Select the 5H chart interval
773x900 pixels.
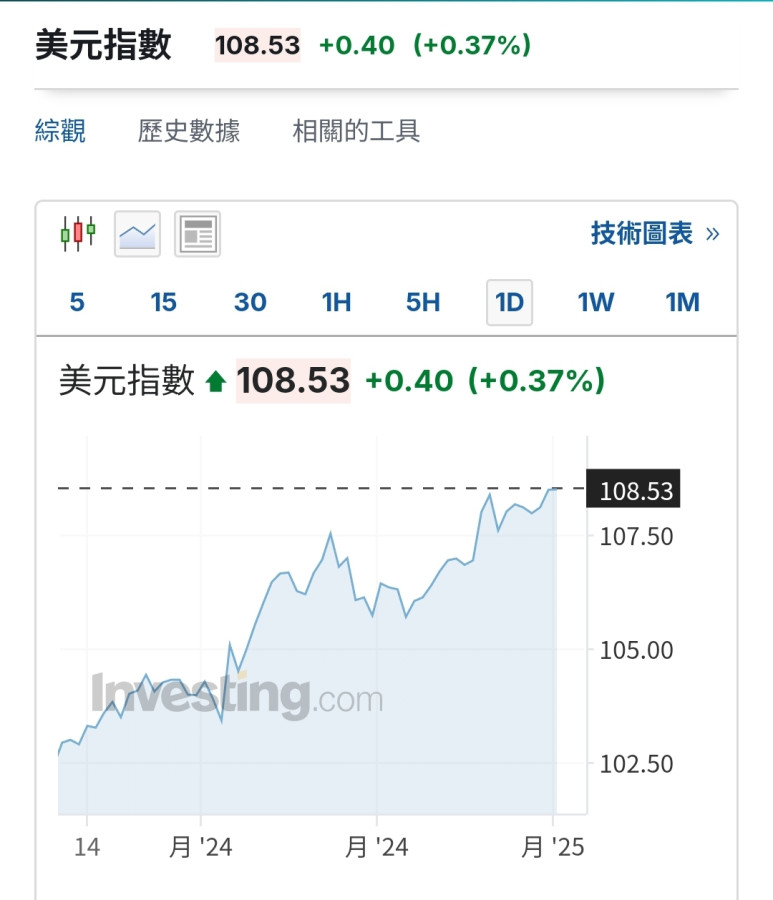tap(423, 302)
